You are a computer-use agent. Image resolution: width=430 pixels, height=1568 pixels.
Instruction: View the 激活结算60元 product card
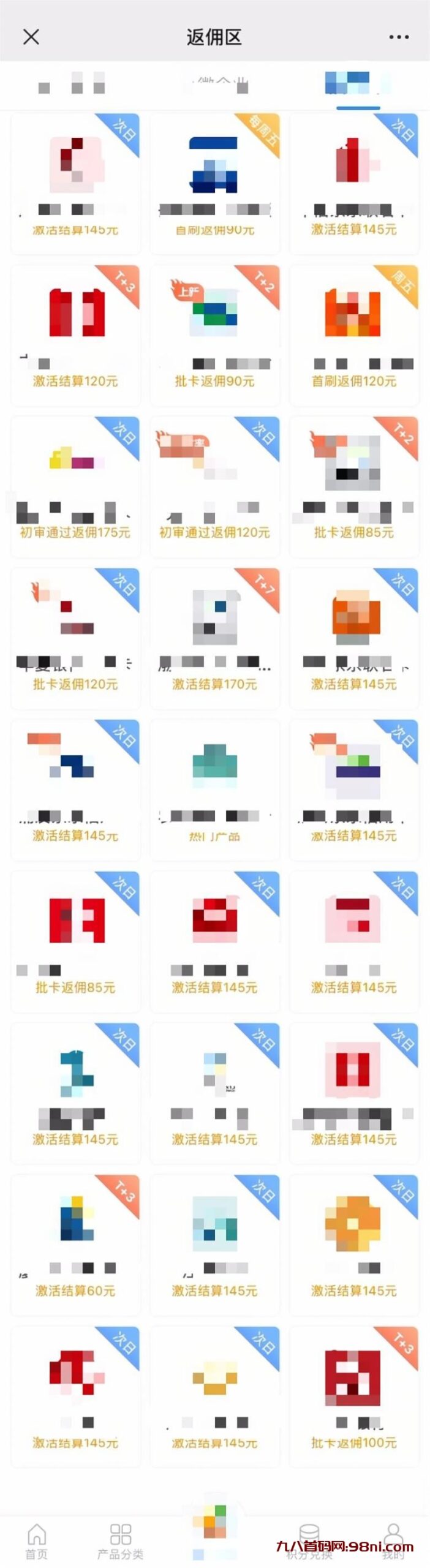[75, 1245]
